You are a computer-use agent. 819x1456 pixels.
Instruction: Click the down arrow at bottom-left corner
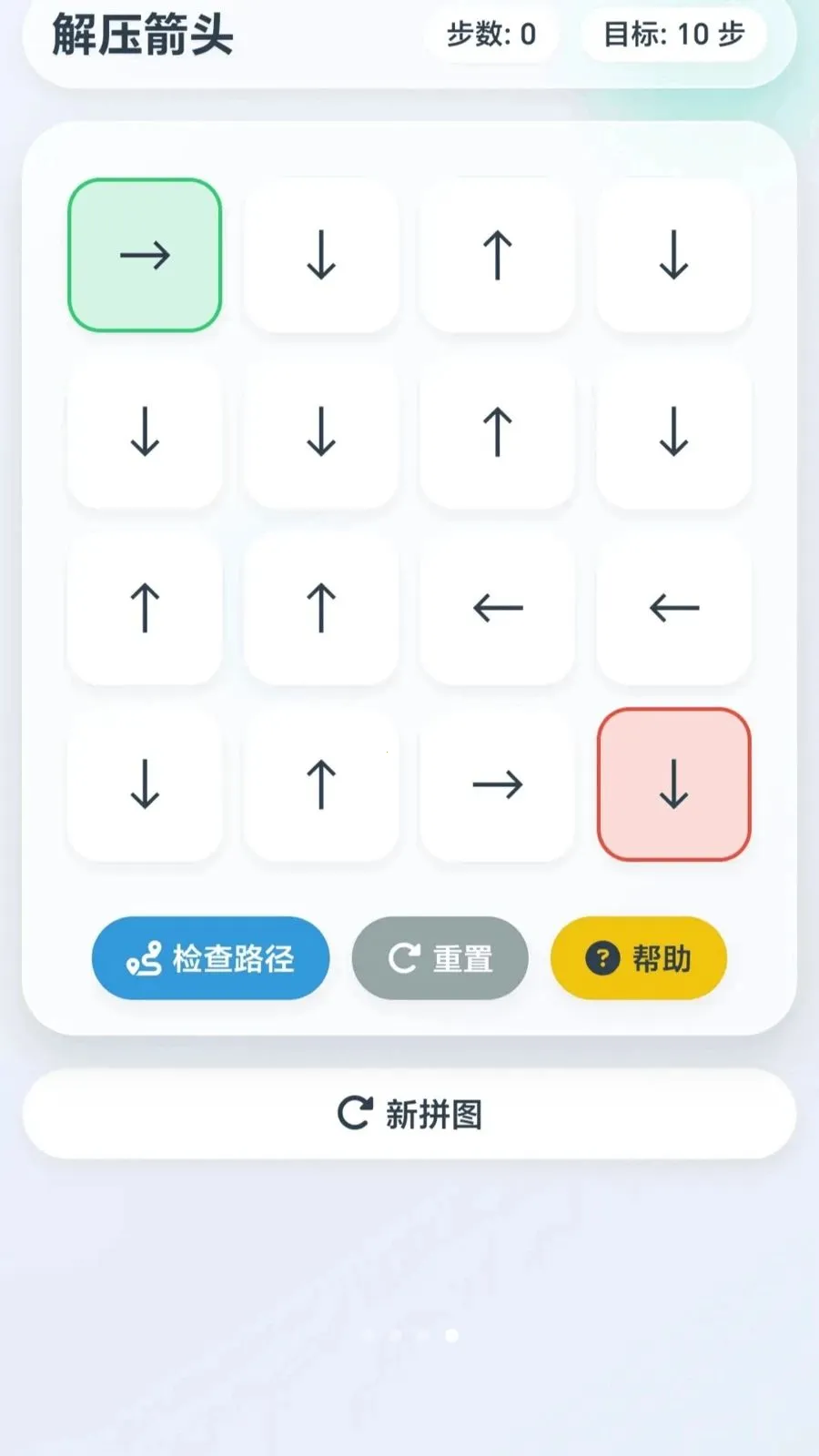tap(144, 786)
